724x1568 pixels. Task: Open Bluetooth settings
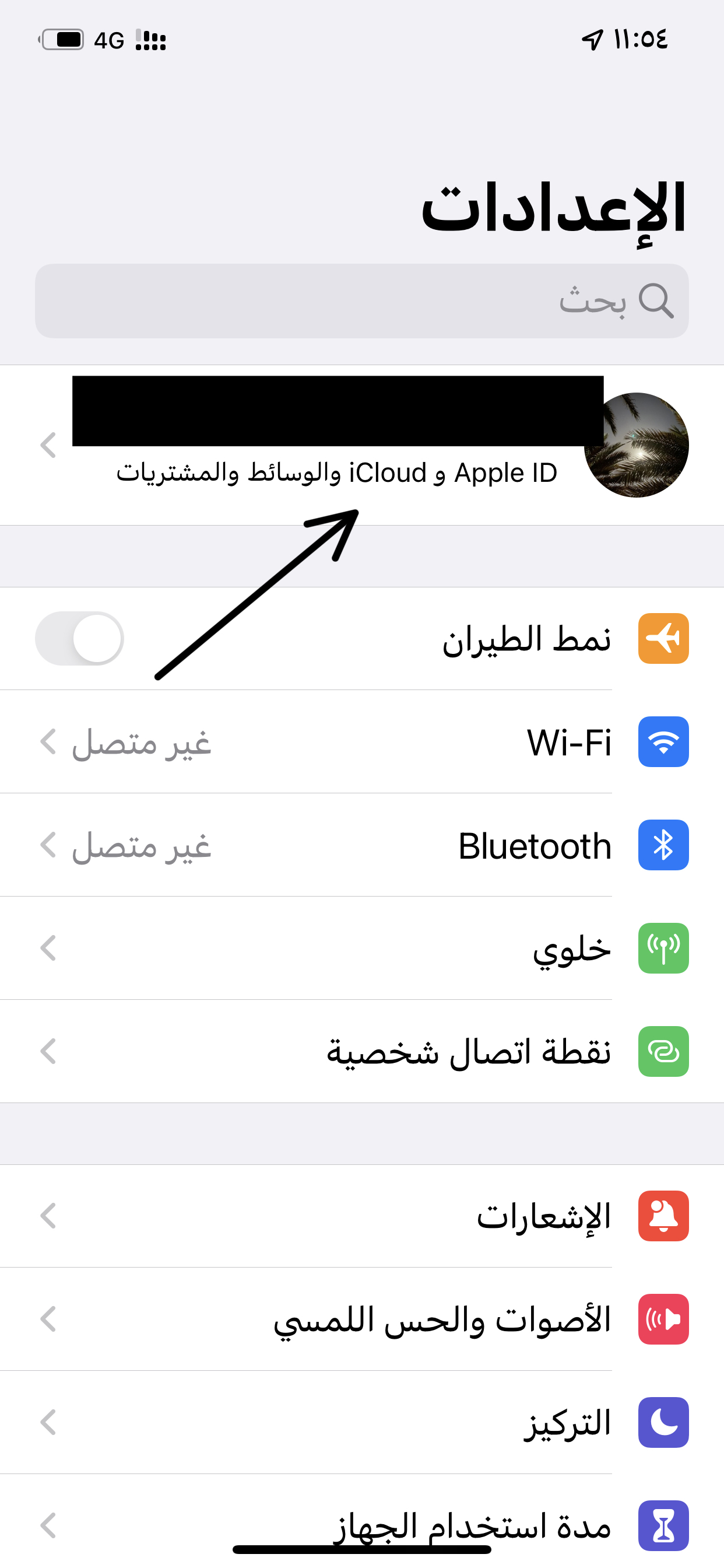361,845
